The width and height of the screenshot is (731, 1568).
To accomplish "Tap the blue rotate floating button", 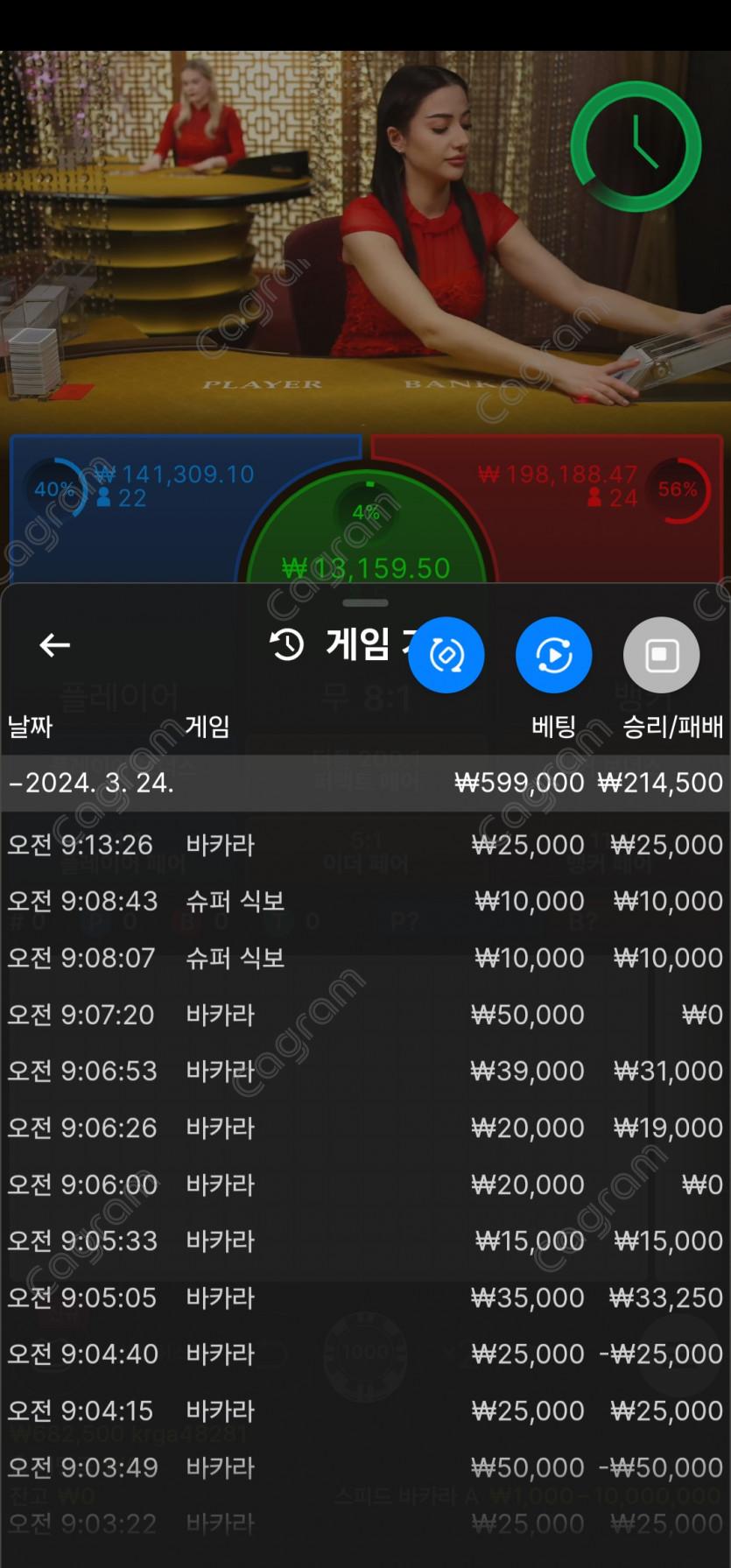I will pos(446,655).
